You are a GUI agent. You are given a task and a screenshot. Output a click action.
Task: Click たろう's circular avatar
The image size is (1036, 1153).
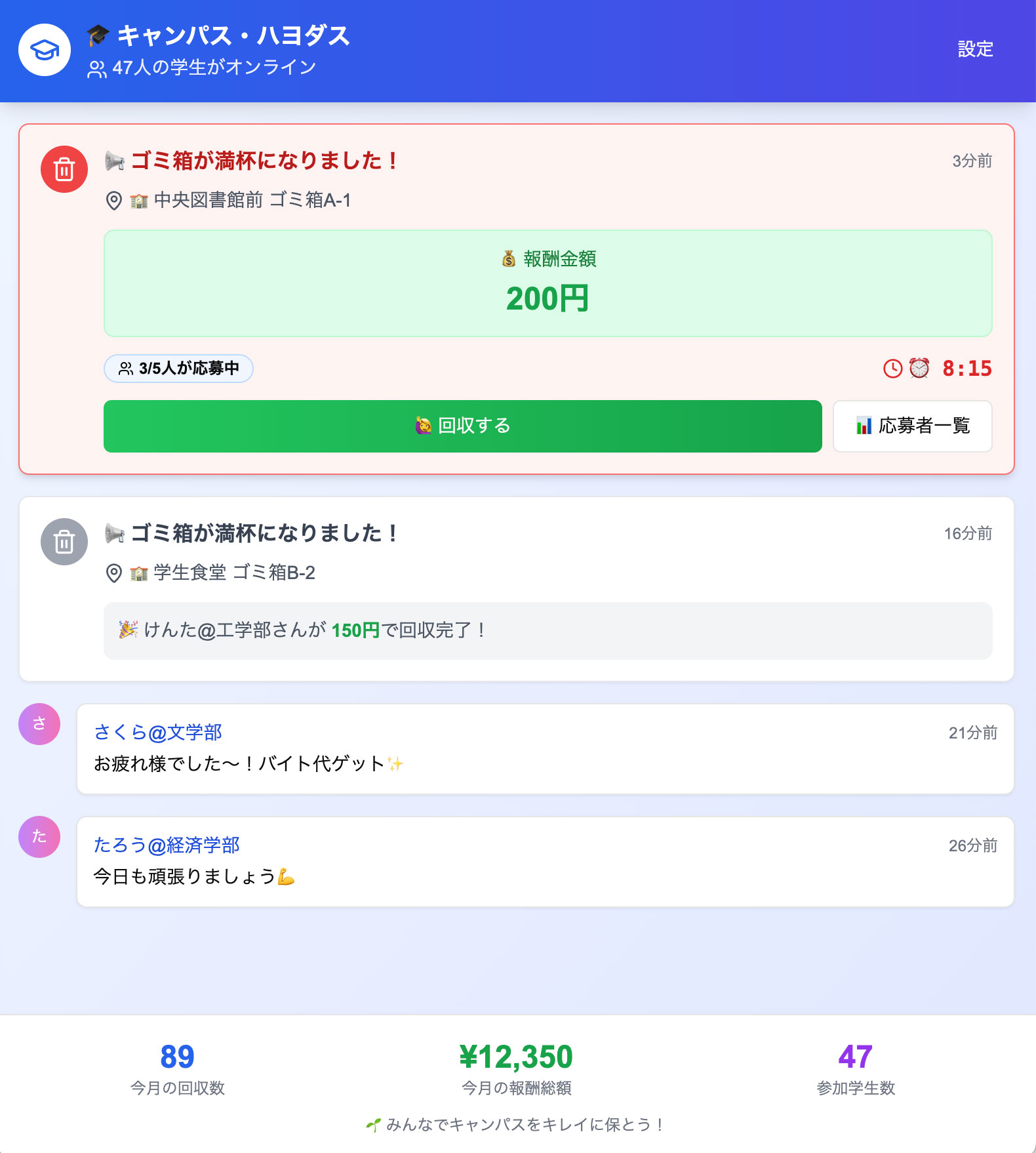pos(39,837)
